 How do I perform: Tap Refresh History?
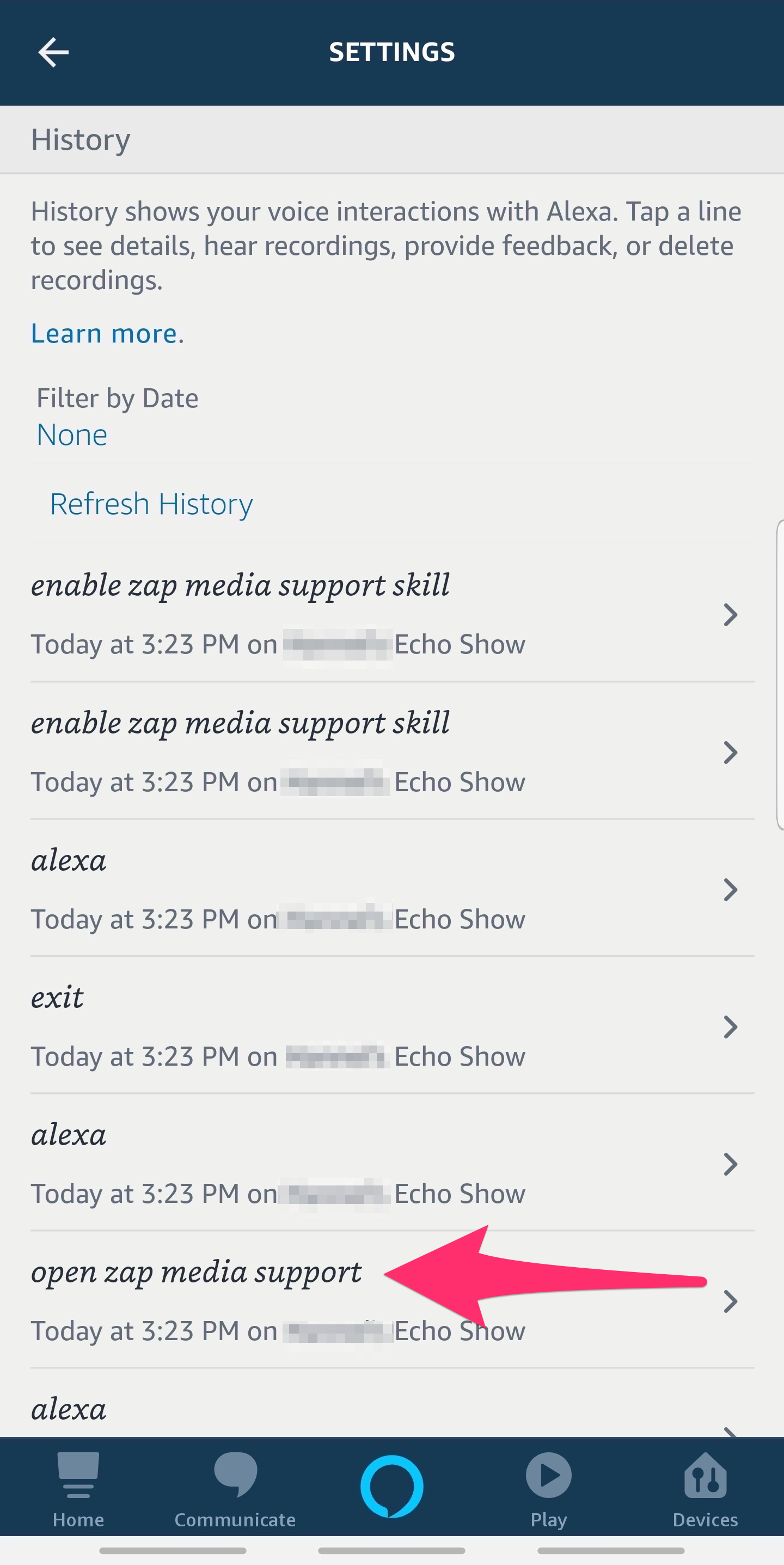pos(151,504)
